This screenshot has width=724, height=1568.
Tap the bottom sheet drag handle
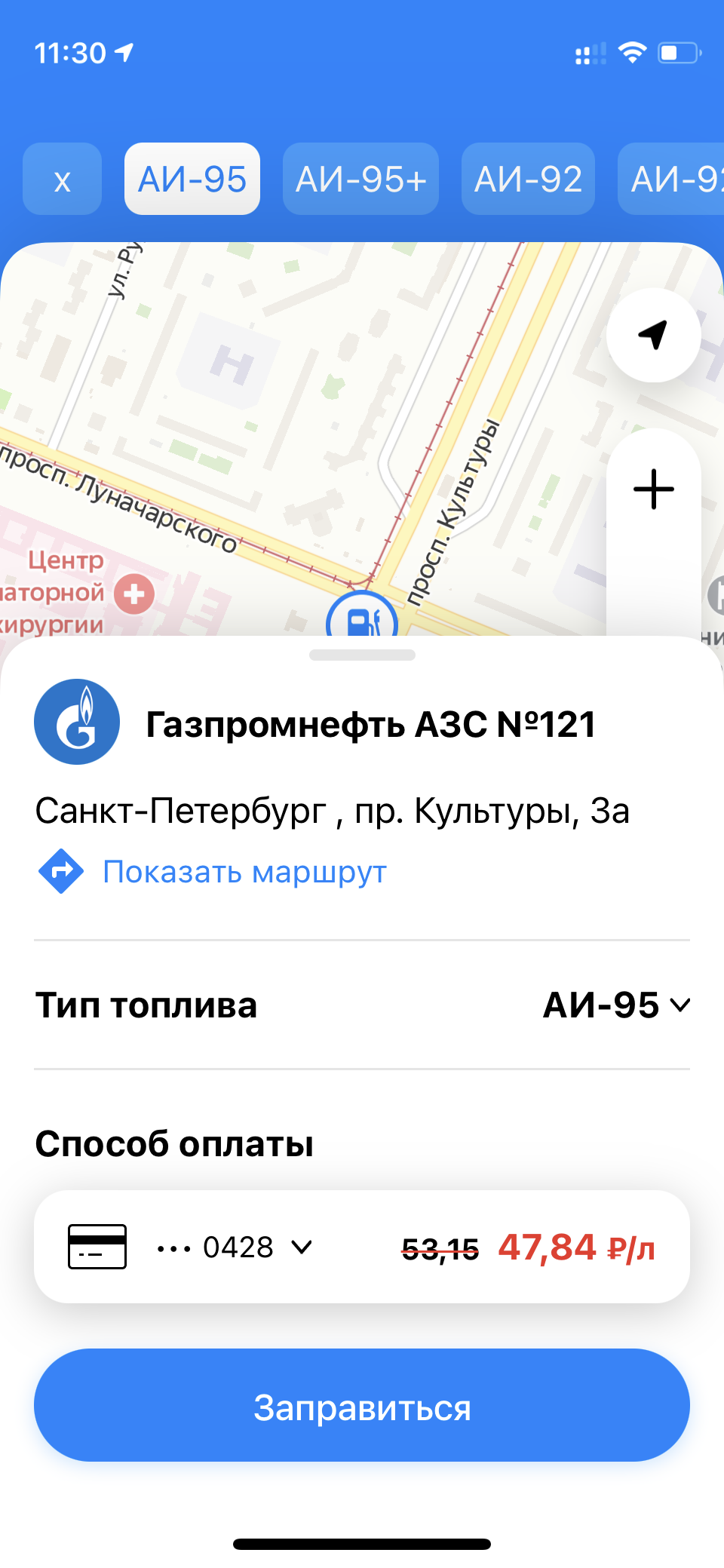click(362, 655)
